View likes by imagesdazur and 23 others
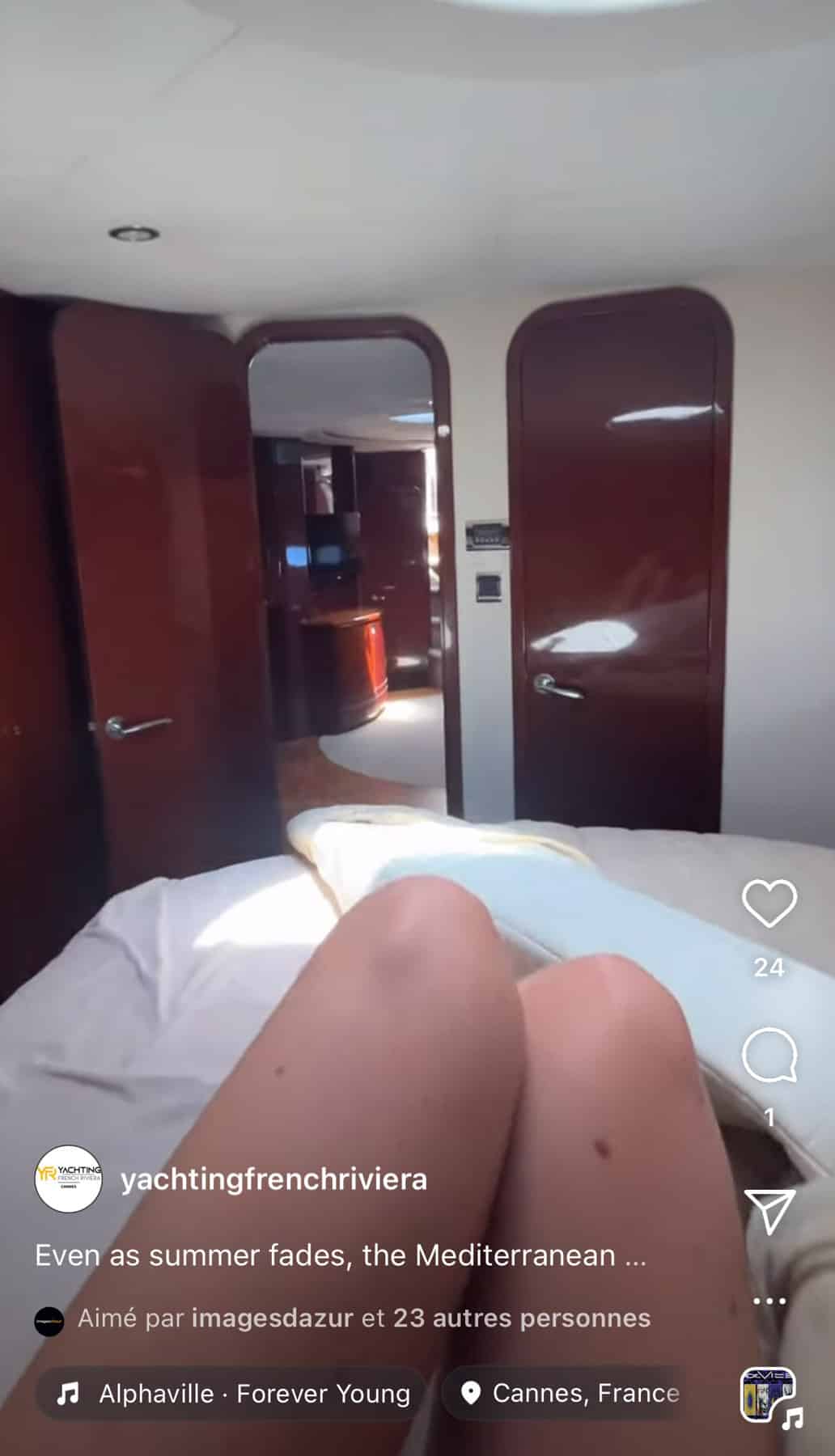Viewport: 835px width, 1456px height. click(364, 1318)
